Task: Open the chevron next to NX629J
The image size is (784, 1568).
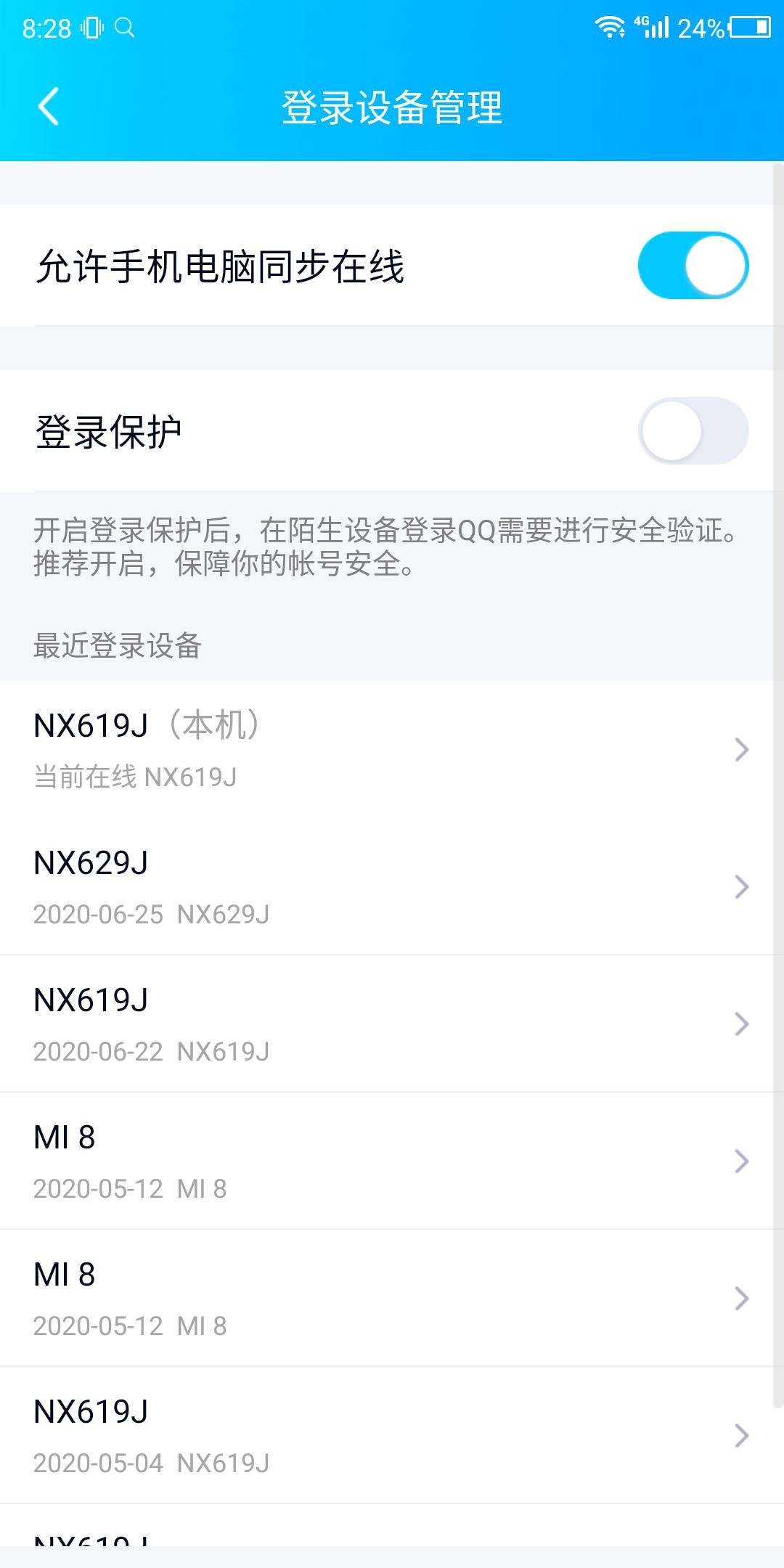Action: [740, 887]
